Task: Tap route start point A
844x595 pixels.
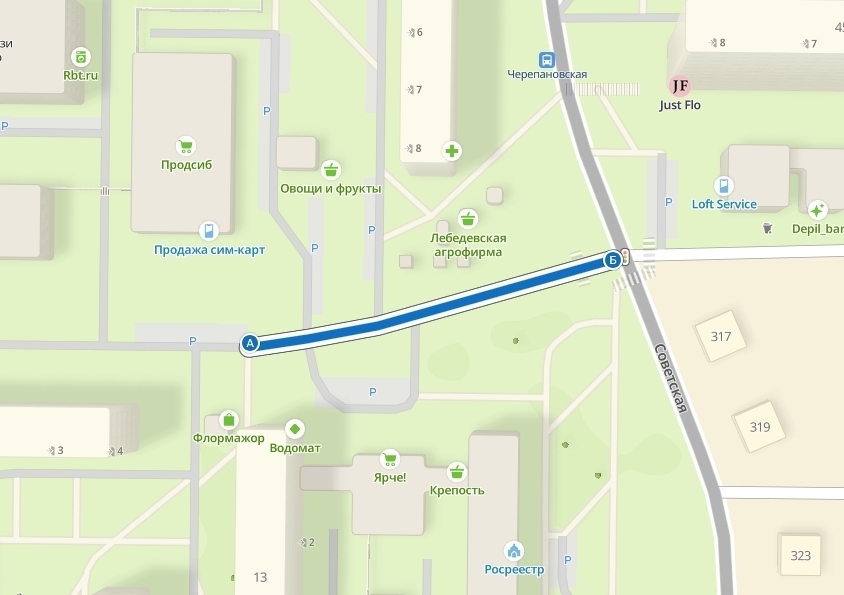Action: point(250,344)
